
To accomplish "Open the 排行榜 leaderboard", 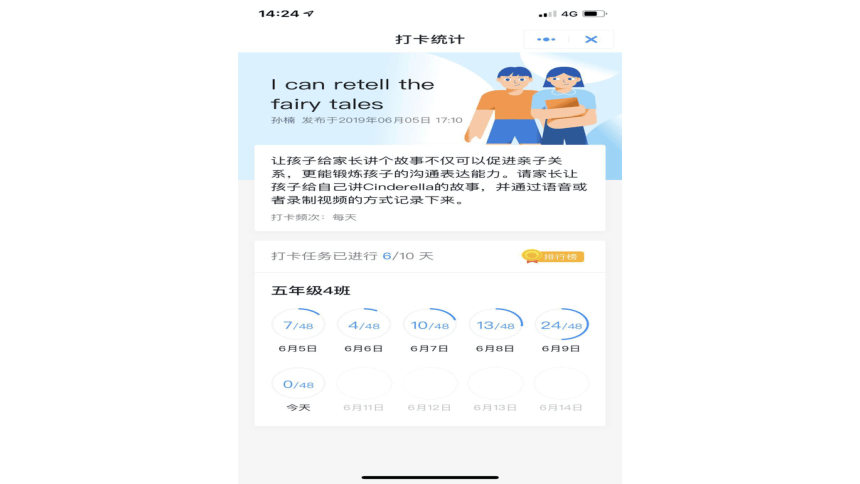I will (553, 257).
